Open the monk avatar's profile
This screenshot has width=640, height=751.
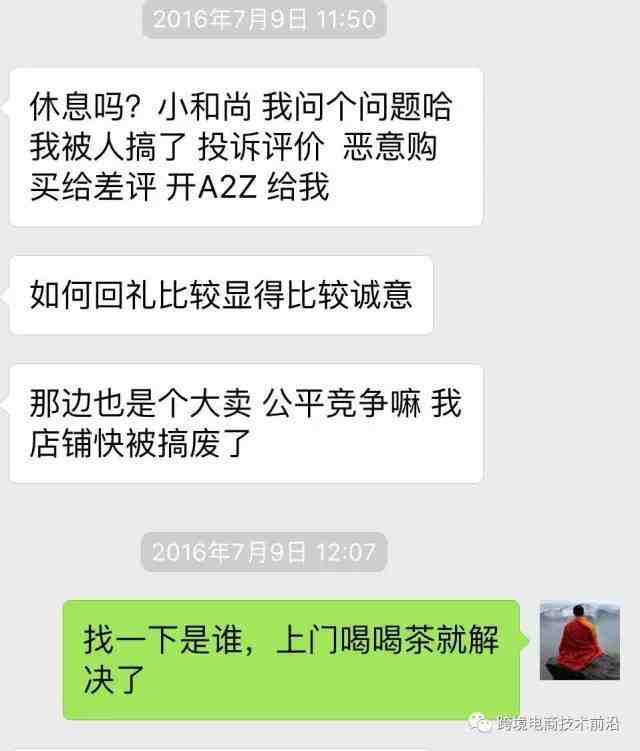580,640
